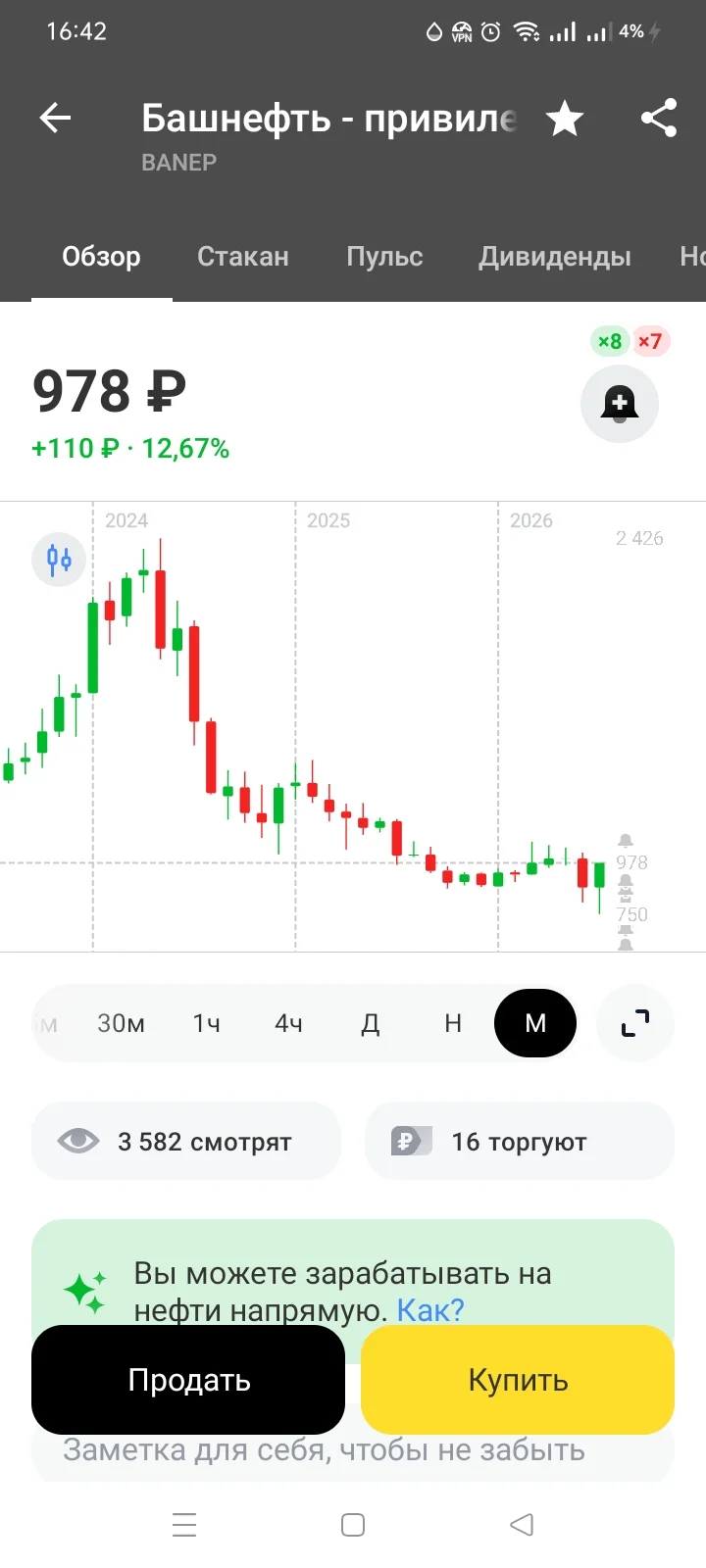Select the monthly М interval
The width and height of the screenshot is (706, 1568).
535,1023
